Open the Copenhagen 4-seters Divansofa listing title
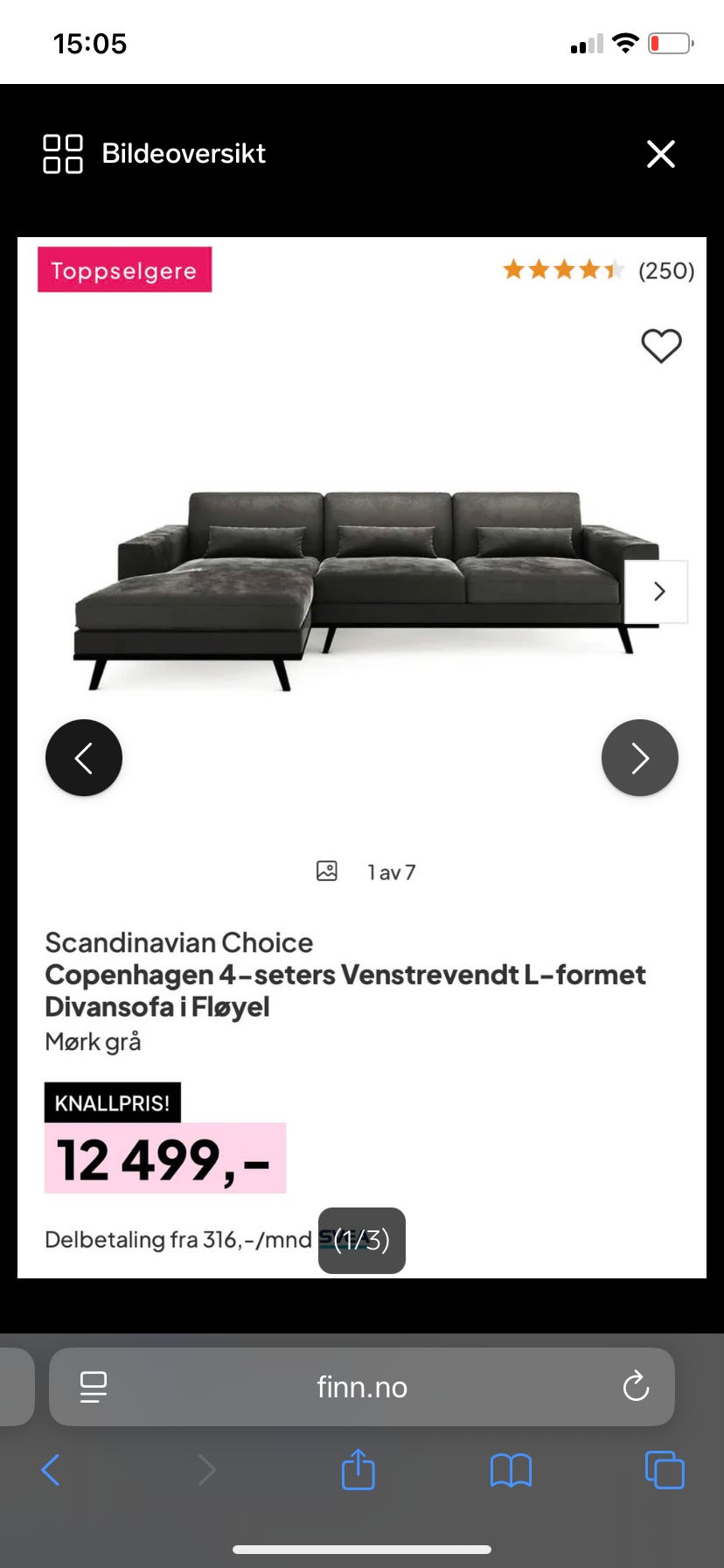 point(345,990)
